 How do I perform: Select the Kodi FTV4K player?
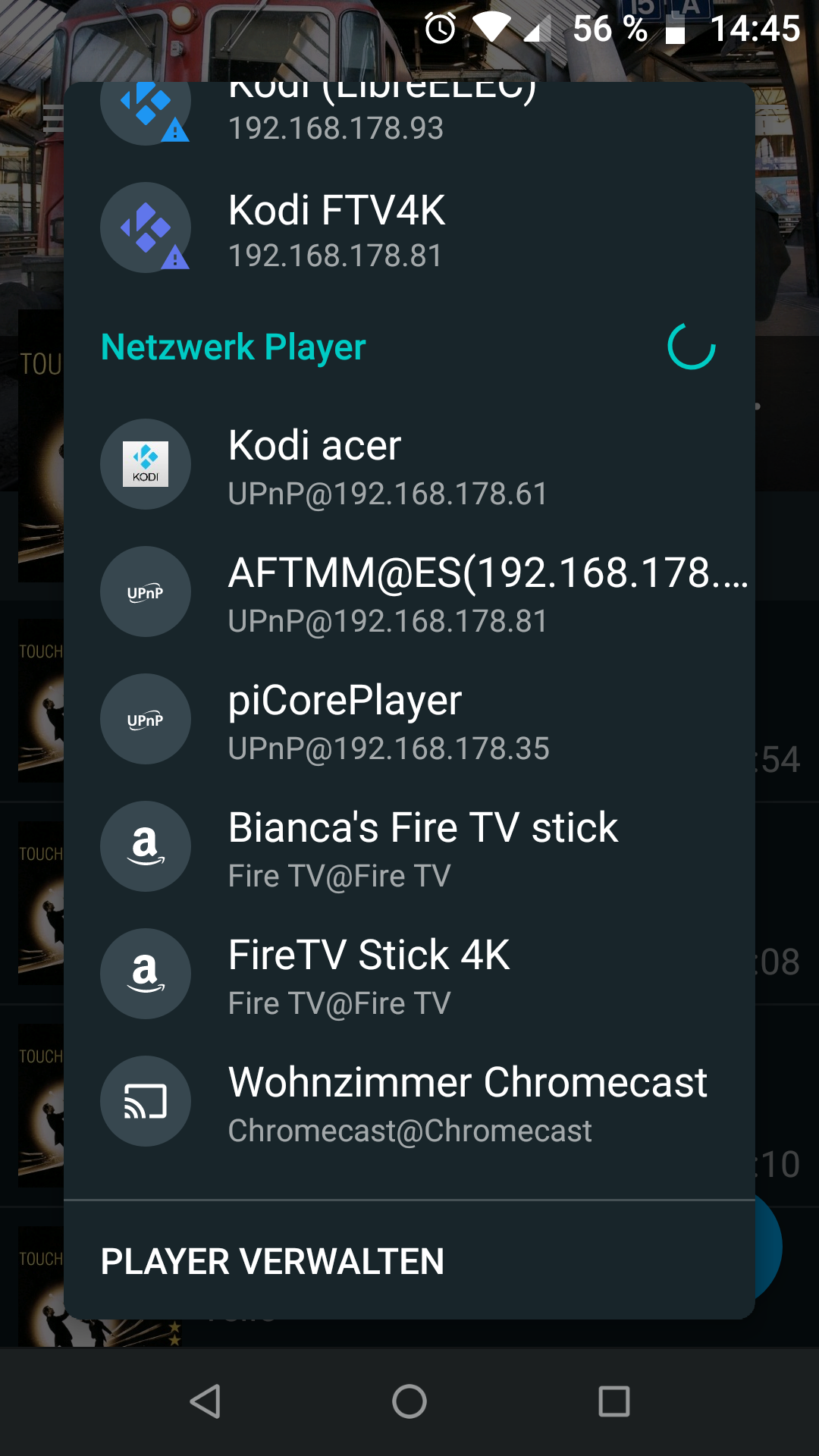pos(409,227)
